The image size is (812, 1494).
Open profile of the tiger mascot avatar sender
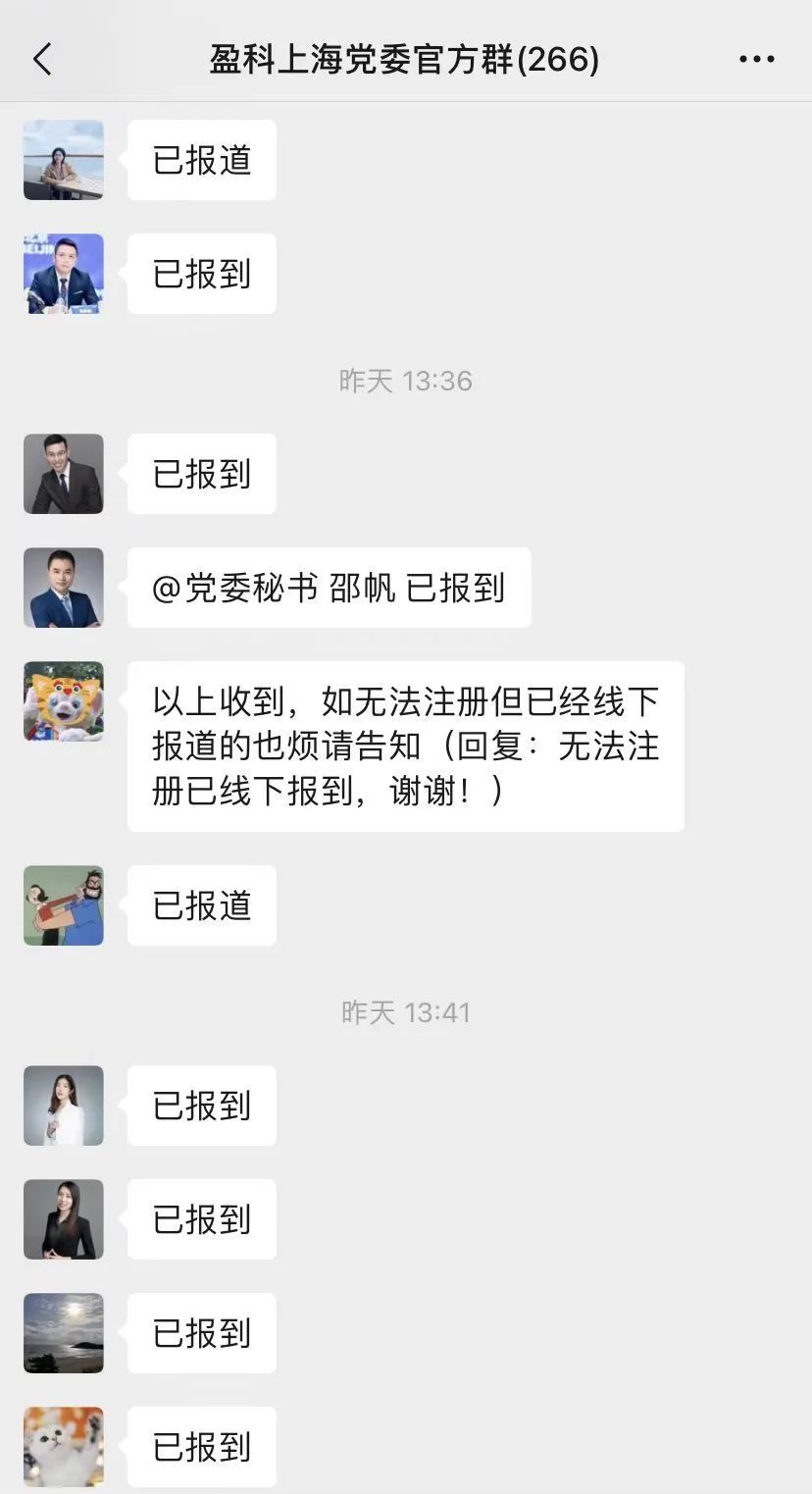(x=64, y=701)
